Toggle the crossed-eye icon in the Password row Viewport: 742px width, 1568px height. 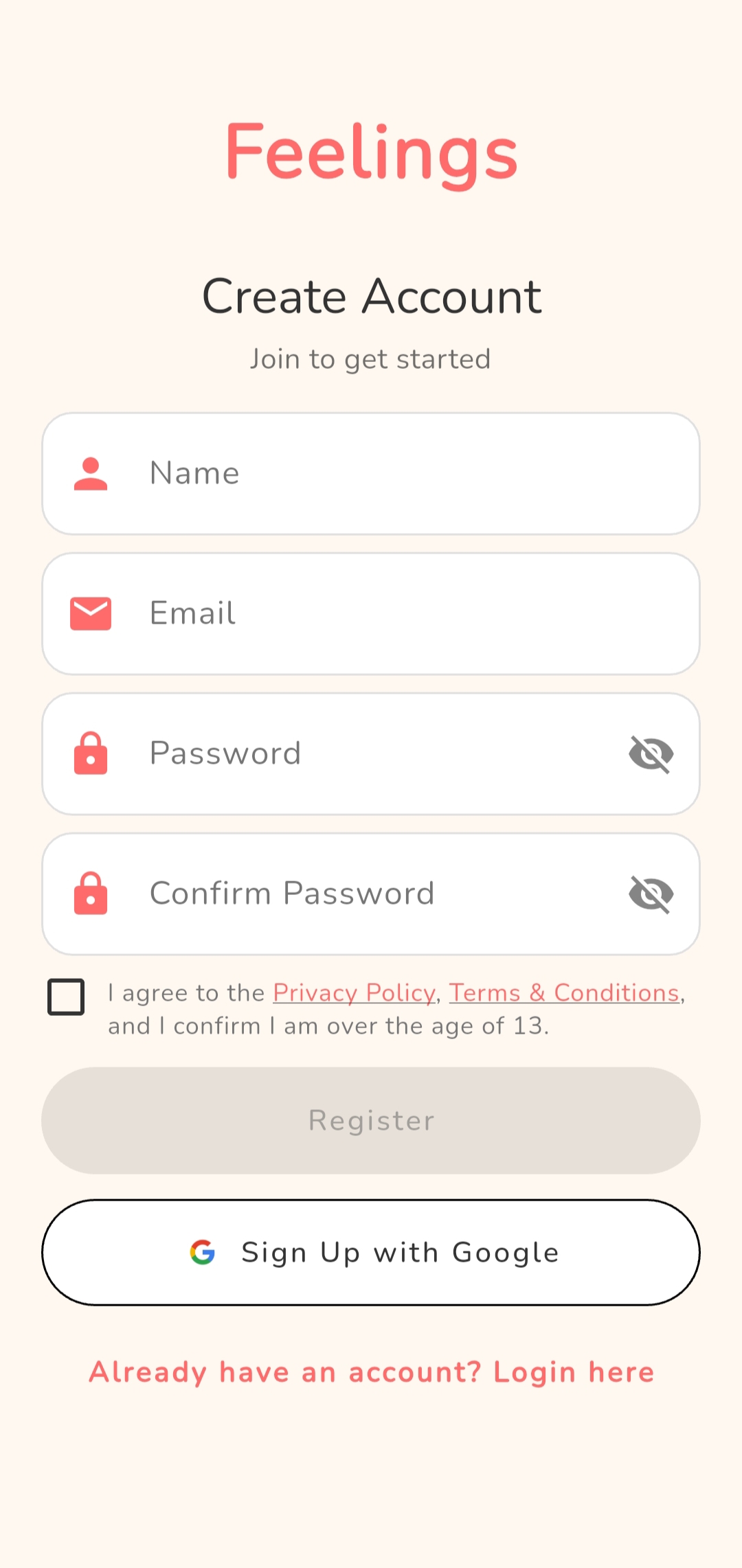650,753
